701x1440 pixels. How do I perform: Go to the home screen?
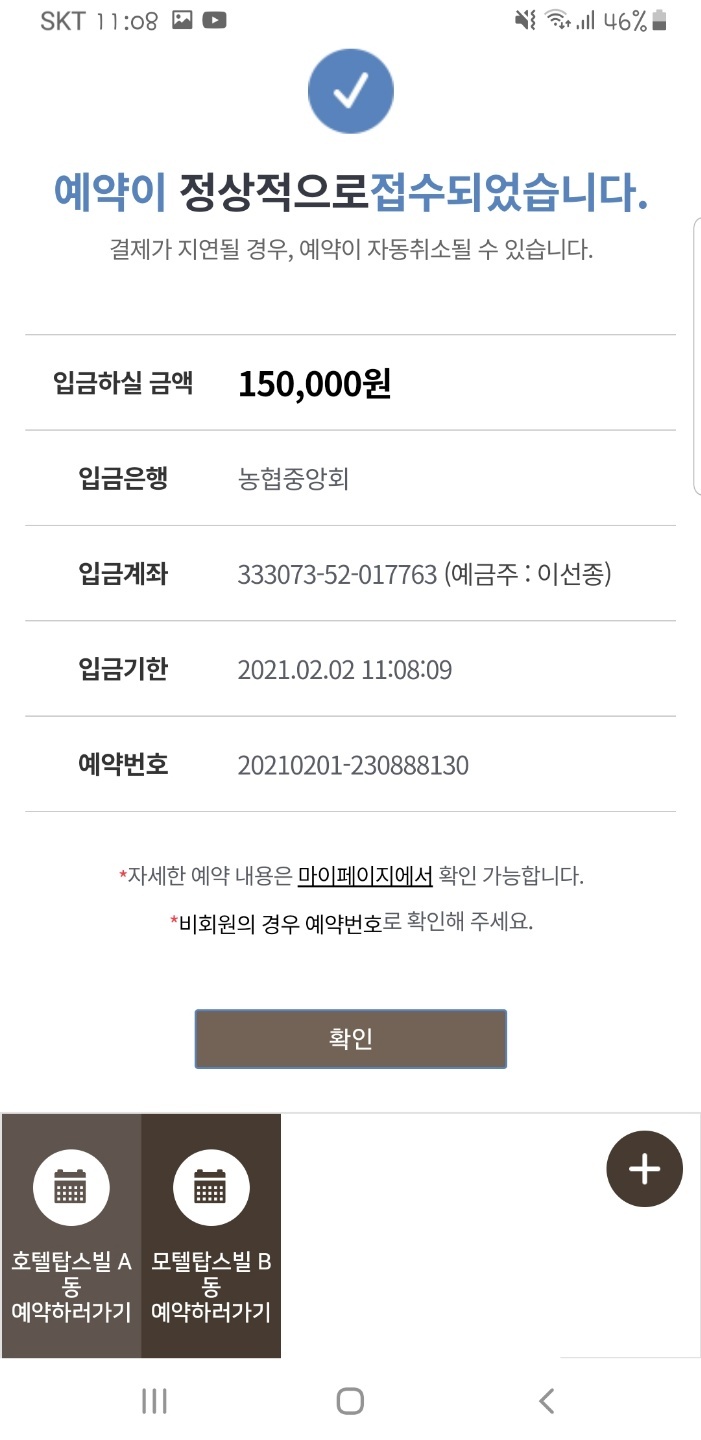coord(350,1401)
